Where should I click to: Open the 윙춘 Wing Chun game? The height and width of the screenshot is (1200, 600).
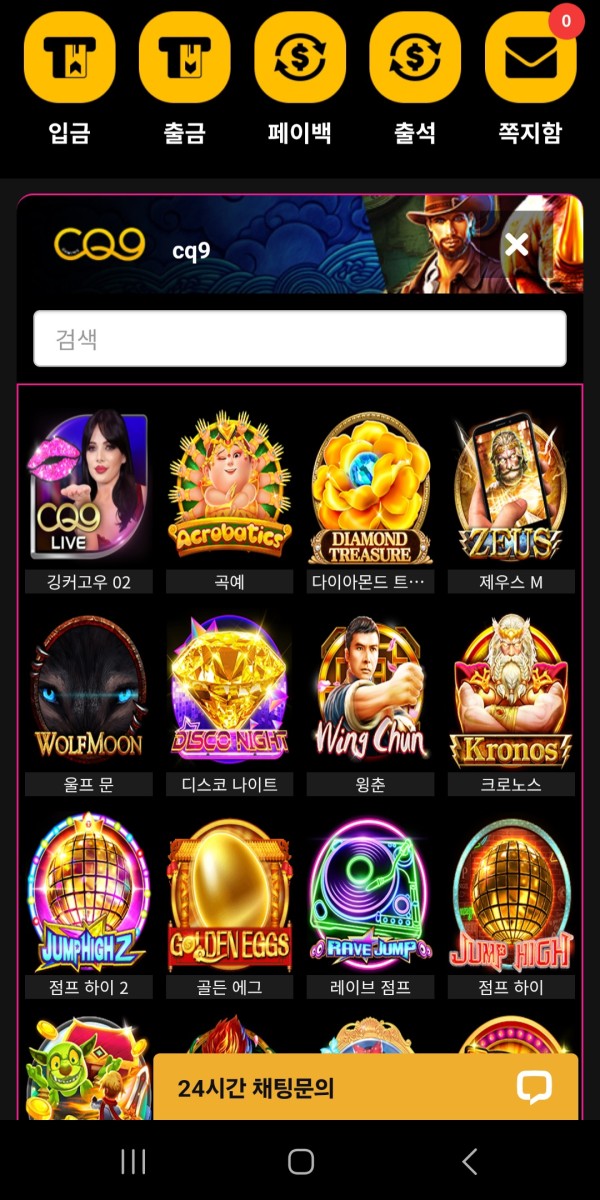[x=371, y=703]
